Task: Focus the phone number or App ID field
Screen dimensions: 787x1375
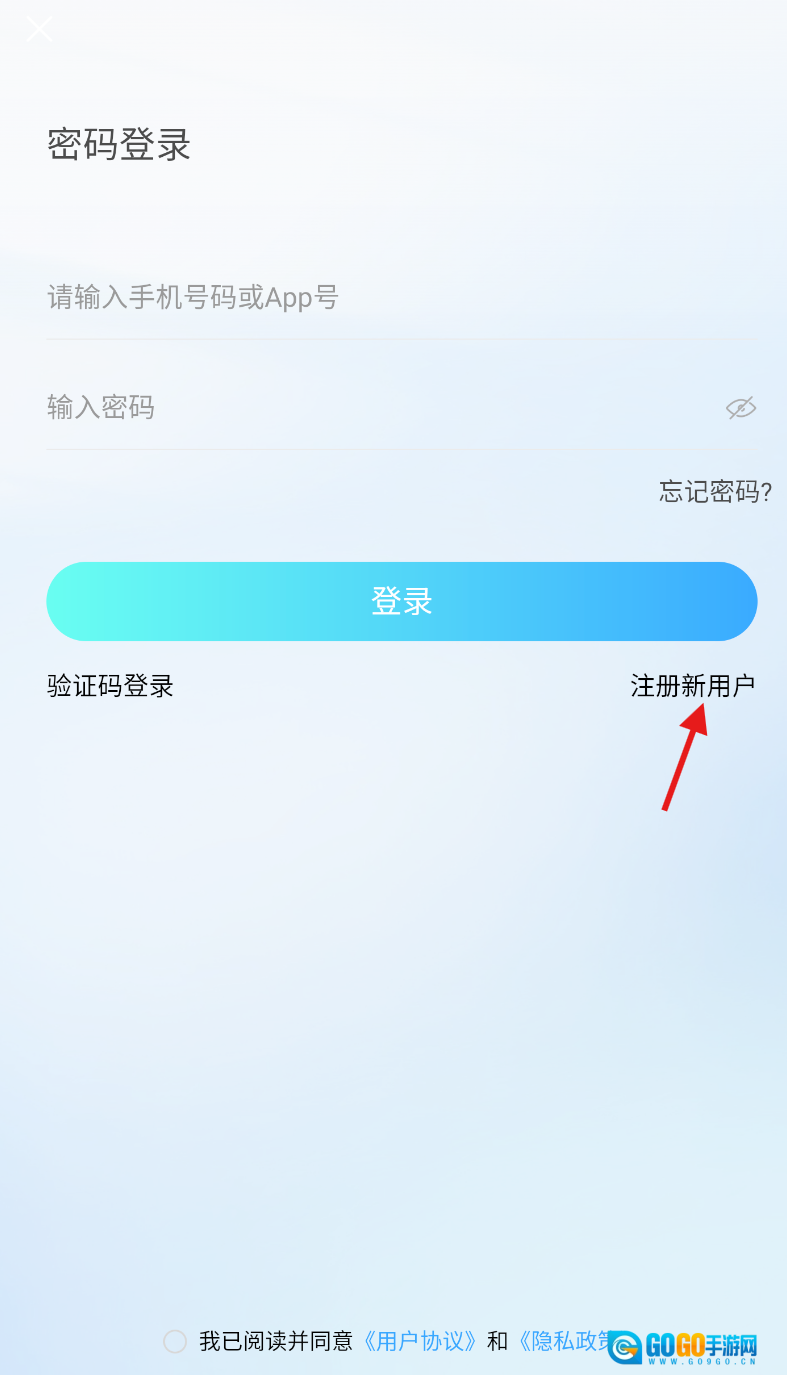Action: click(380, 298)
